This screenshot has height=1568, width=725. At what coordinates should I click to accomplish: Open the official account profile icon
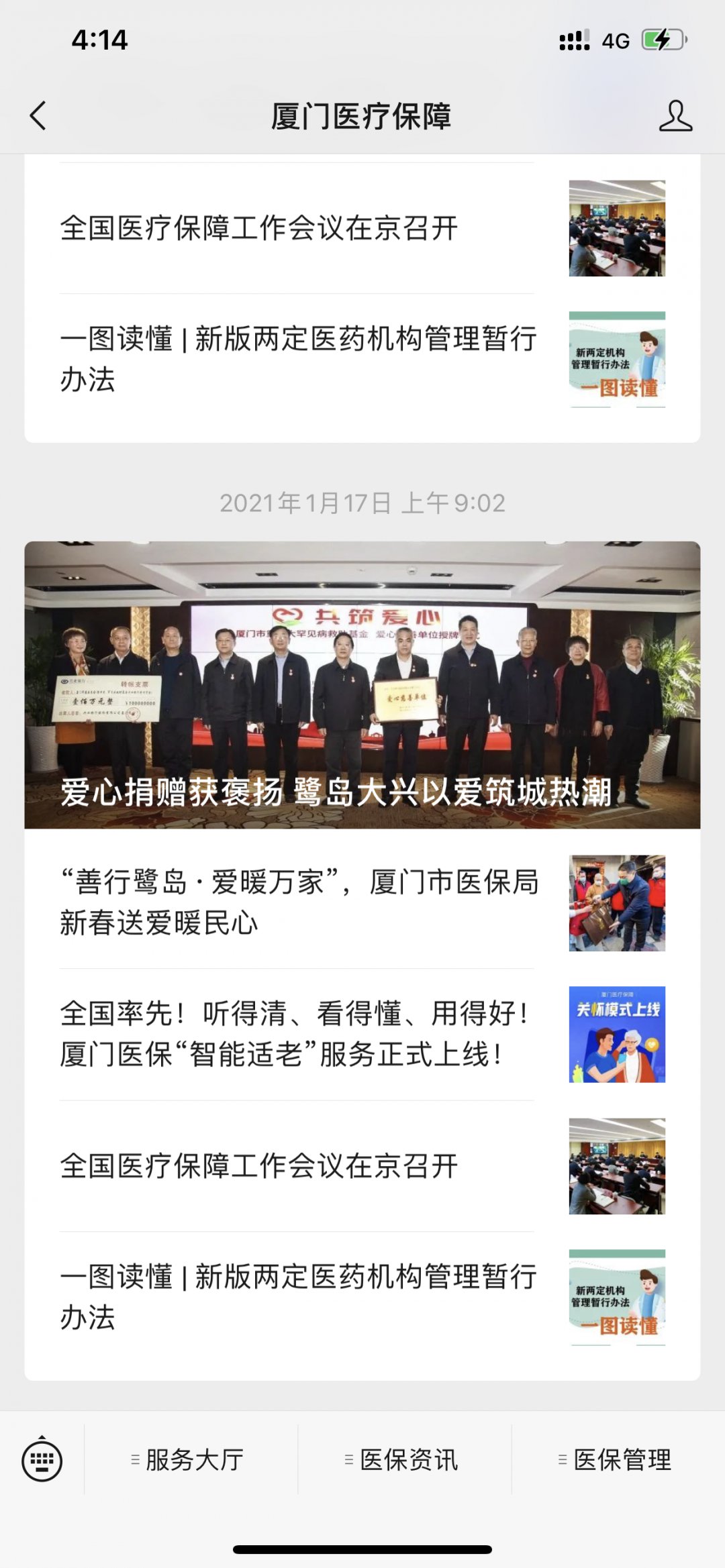point(675,116)
